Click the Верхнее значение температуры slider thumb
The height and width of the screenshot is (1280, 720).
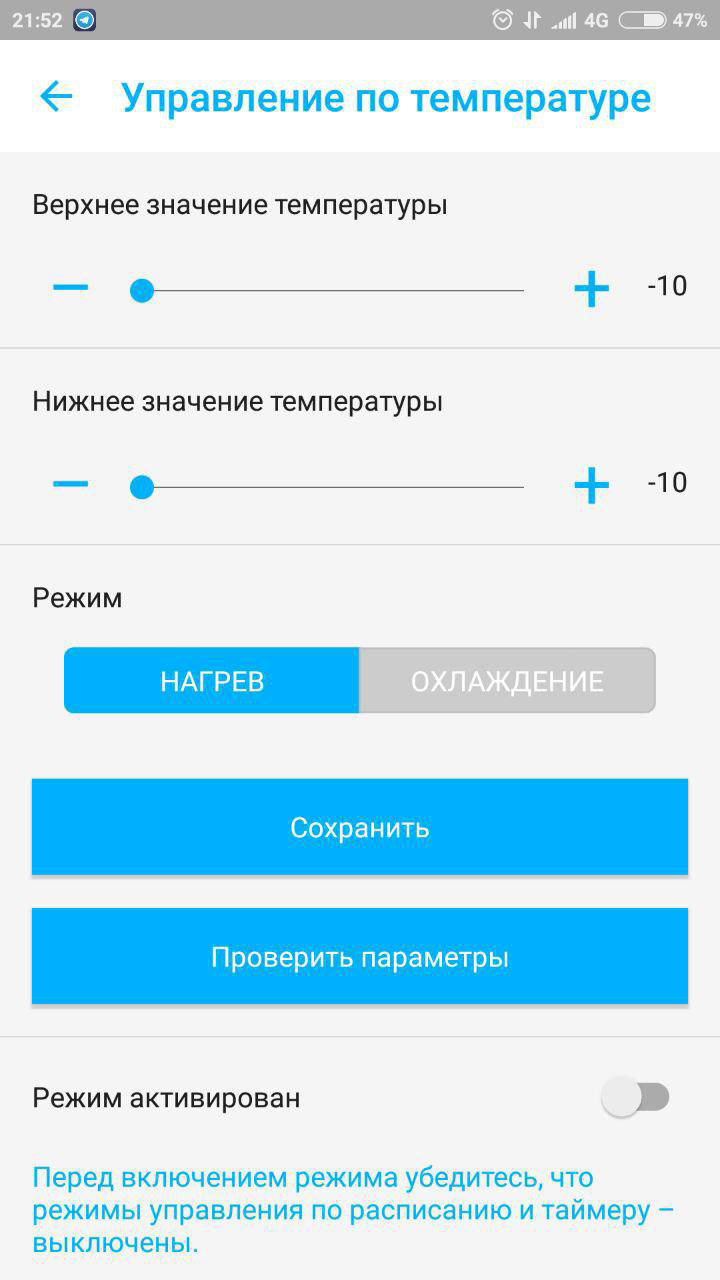[142, 290]
